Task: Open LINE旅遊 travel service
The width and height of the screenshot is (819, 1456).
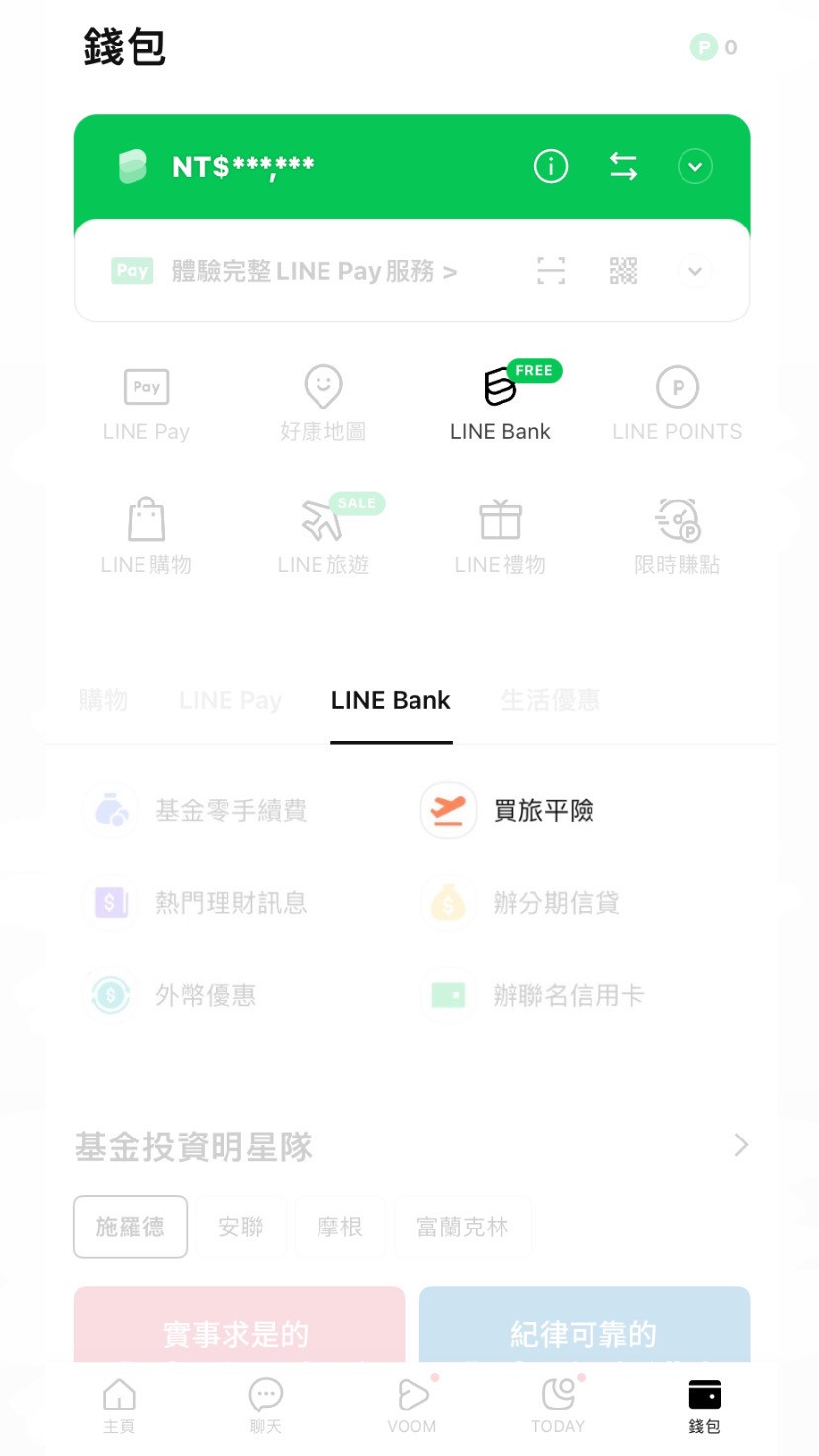Action: click(322, 536)
